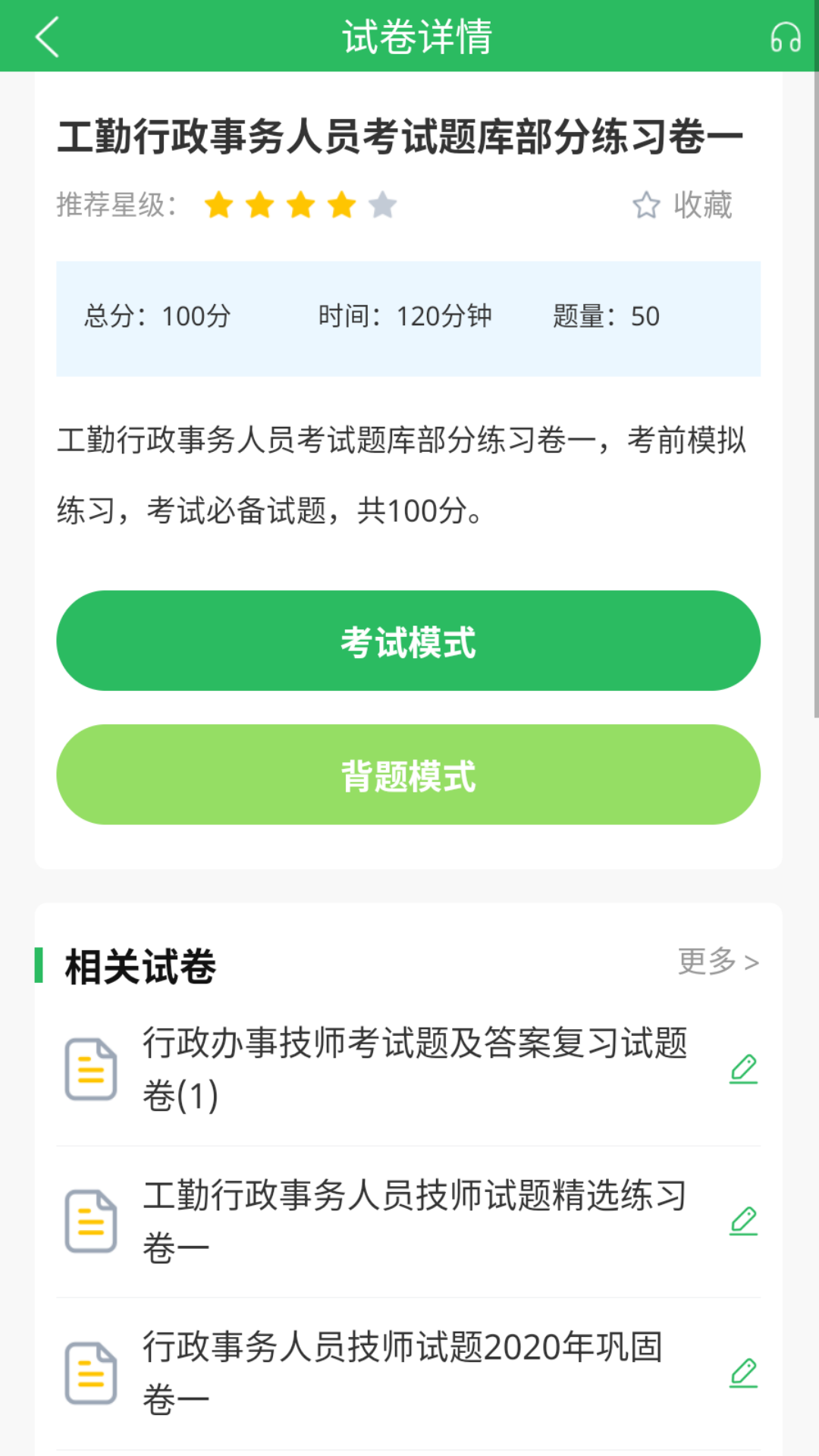
Task: Start exam with 考试模式 button
Action: point(409,641)
